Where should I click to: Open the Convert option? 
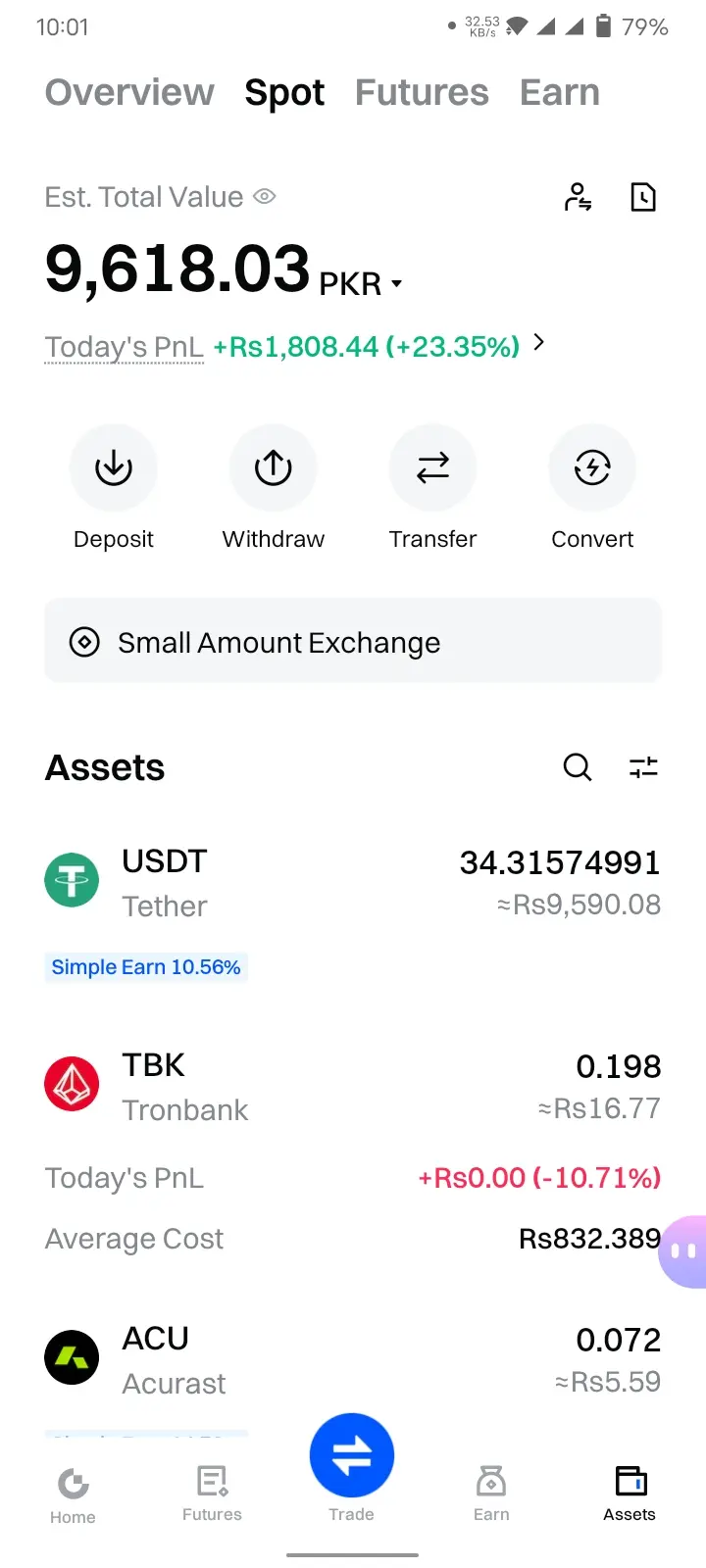(592, 468)
